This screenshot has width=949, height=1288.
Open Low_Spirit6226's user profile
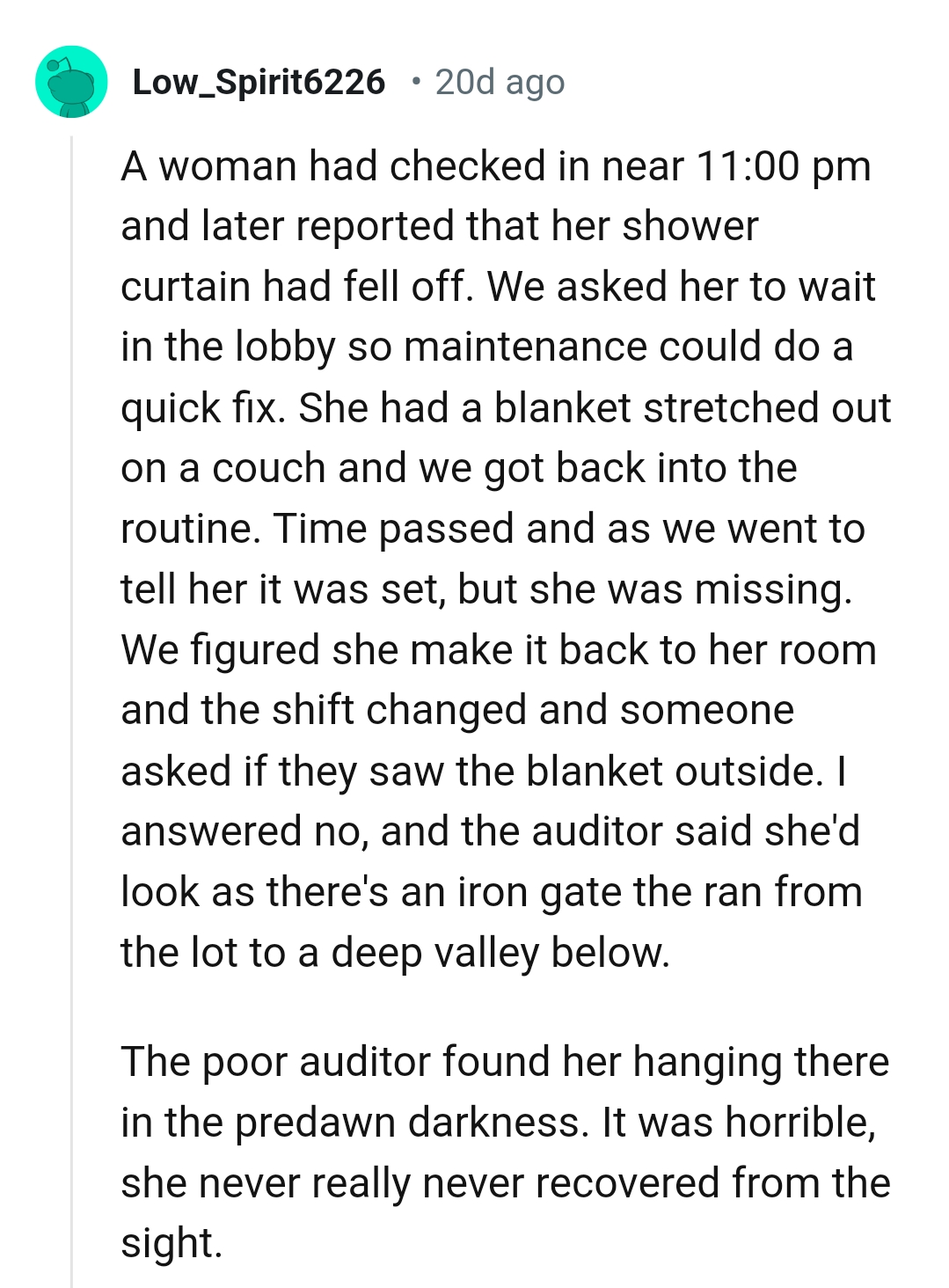point(259,82)
